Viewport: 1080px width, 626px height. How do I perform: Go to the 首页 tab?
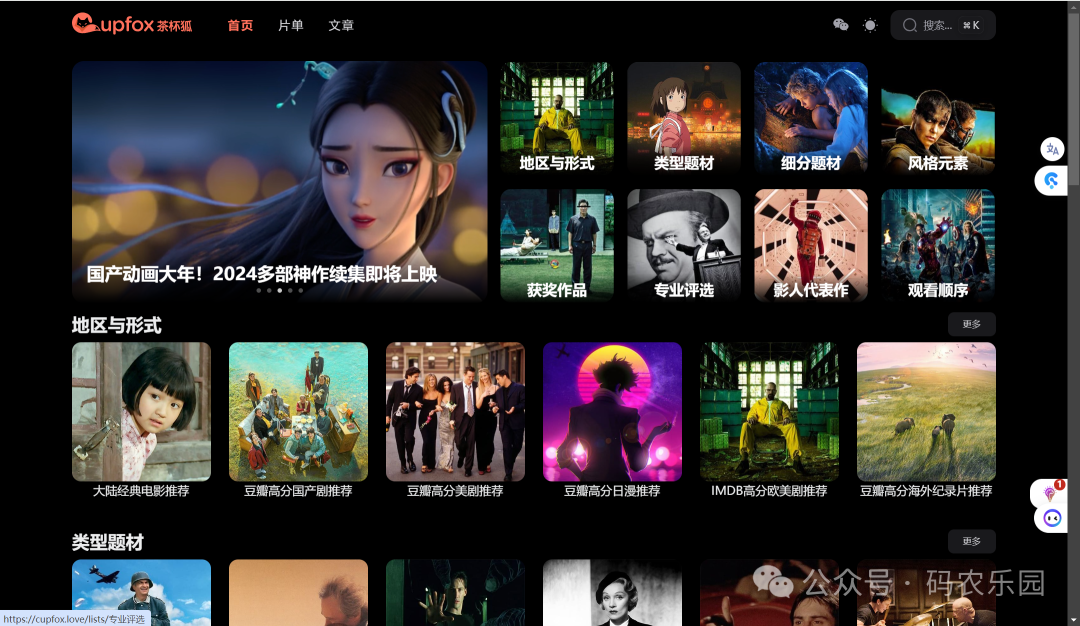pos(240,25)
